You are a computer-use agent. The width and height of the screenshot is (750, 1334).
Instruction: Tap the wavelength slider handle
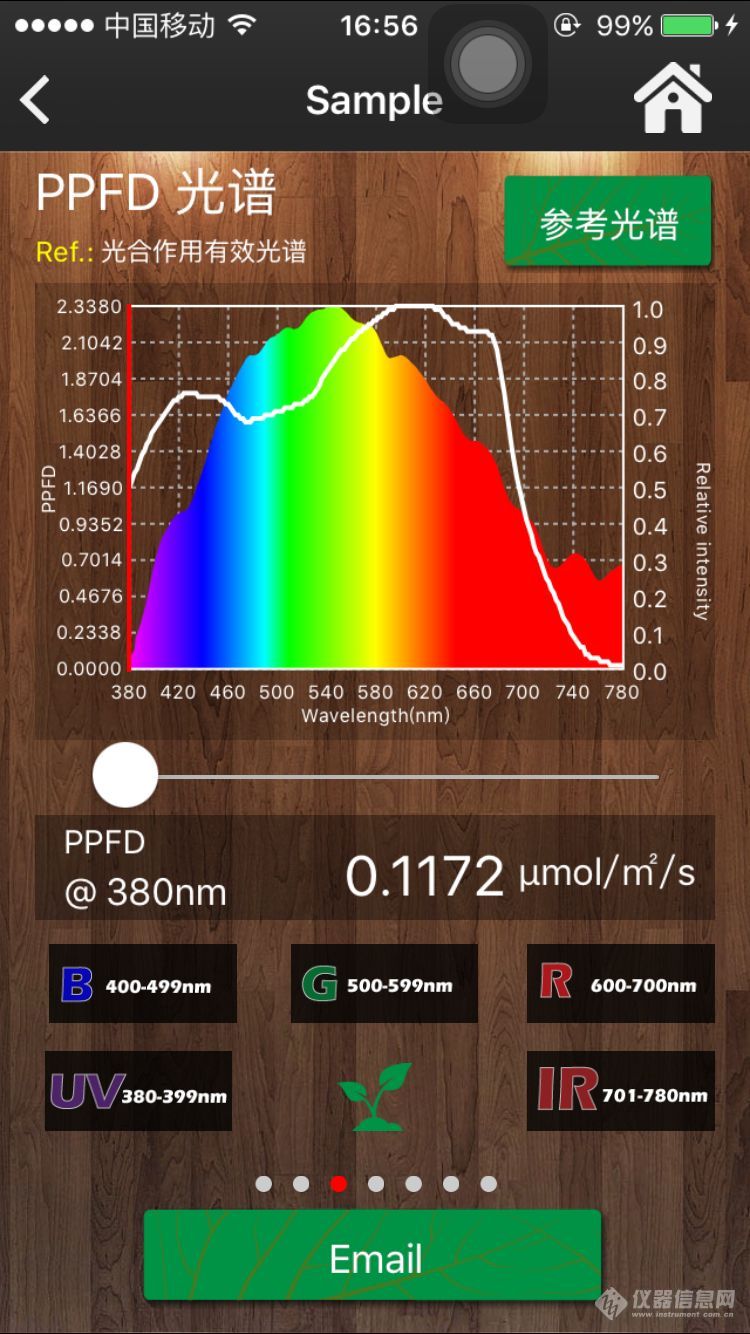pos(125,775)
